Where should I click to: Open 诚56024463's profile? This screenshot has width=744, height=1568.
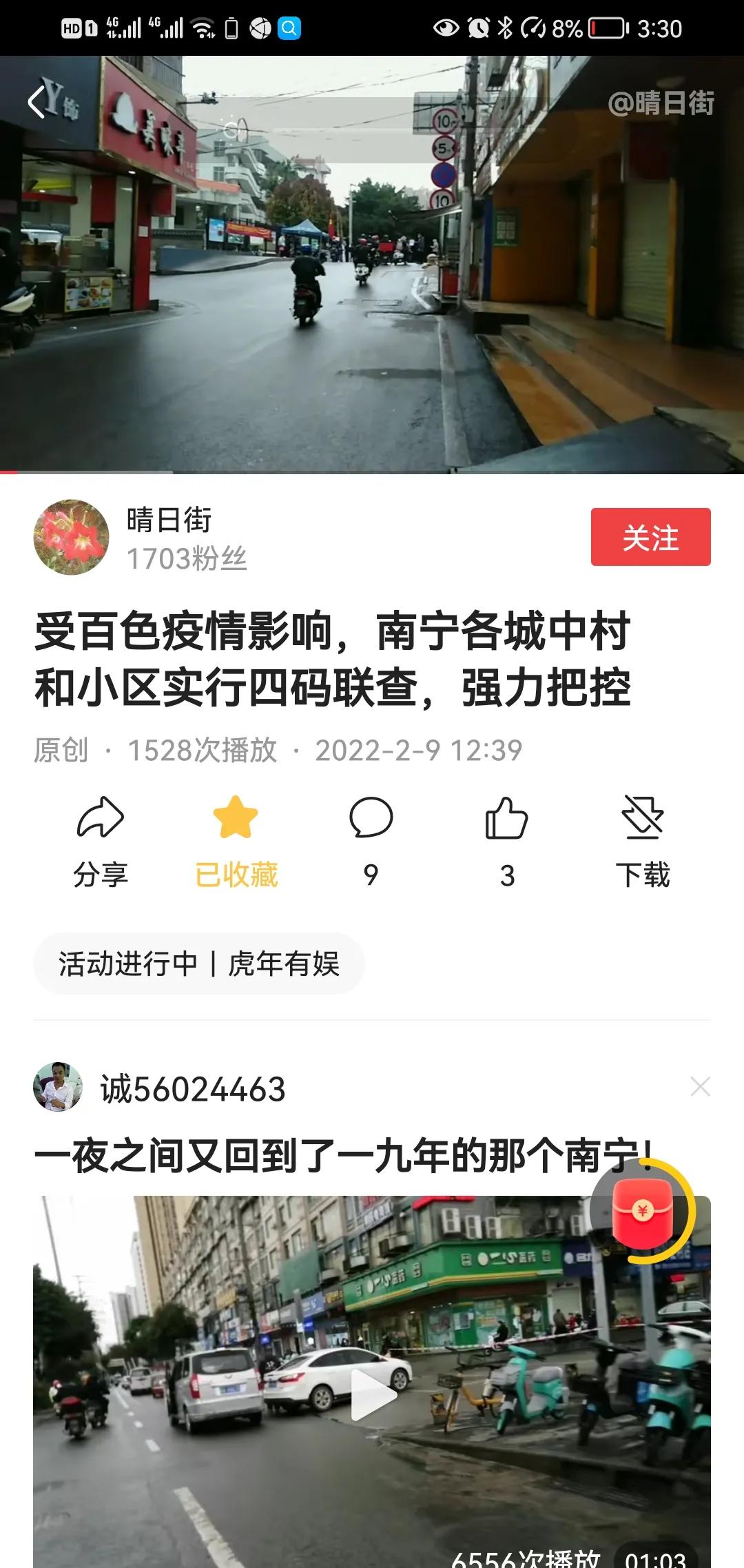[58, 1087]
